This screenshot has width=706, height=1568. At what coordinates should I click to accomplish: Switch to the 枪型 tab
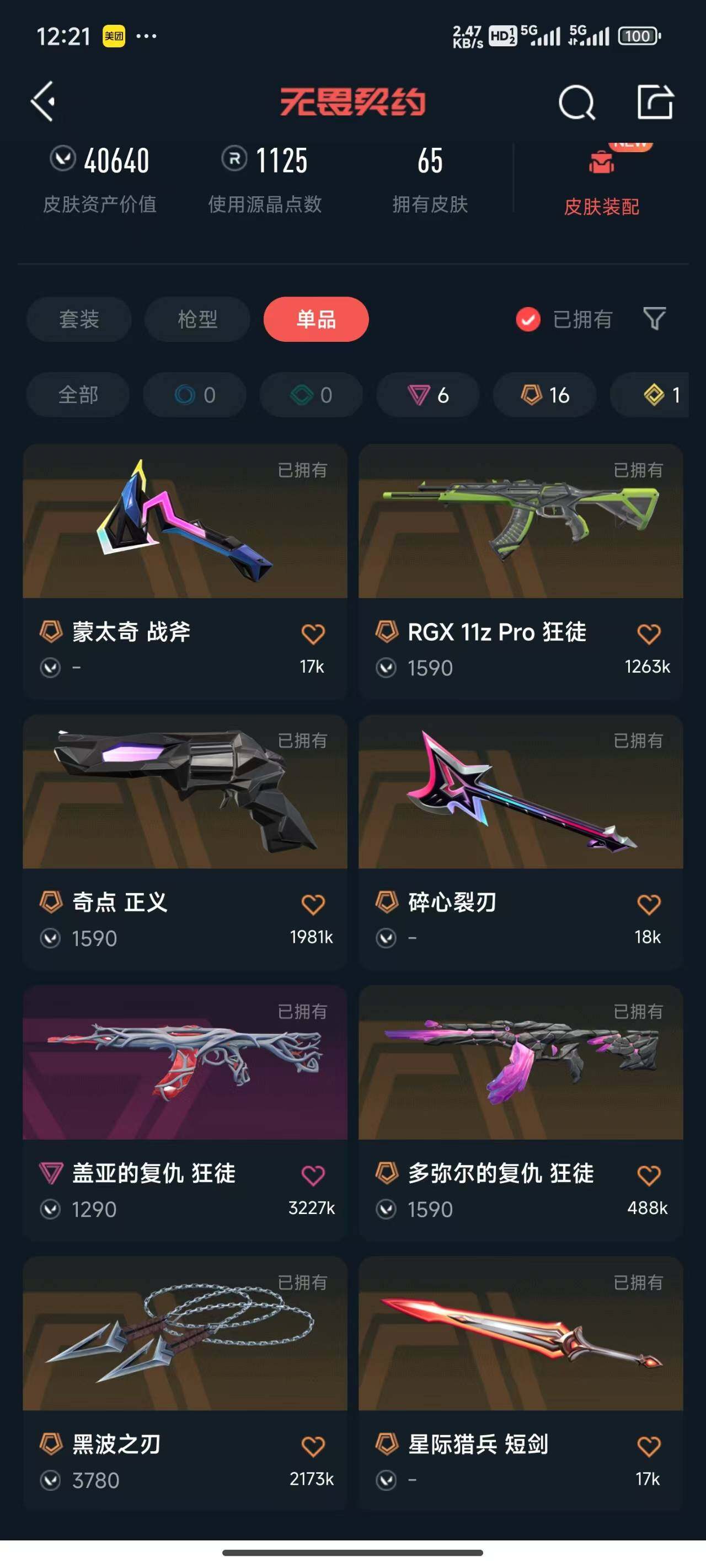pyautogui.click(x=197, y=319)
